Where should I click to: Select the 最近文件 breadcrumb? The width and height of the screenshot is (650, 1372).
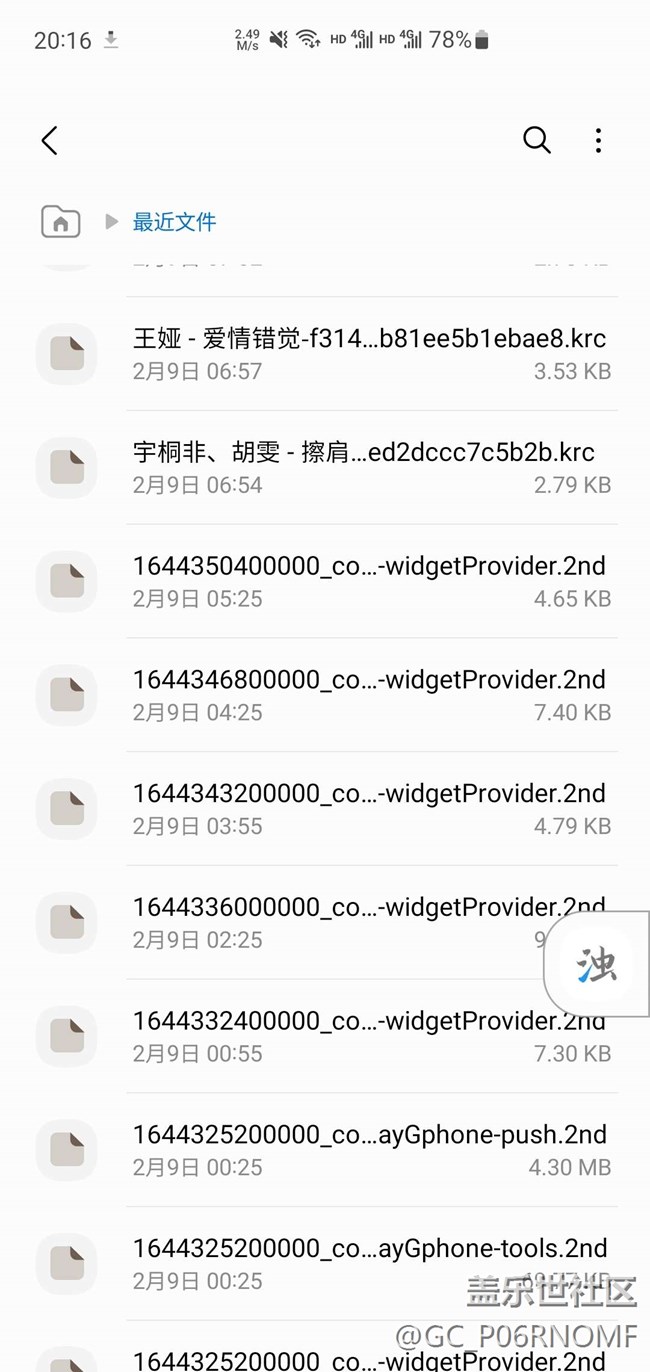(174, 222)
